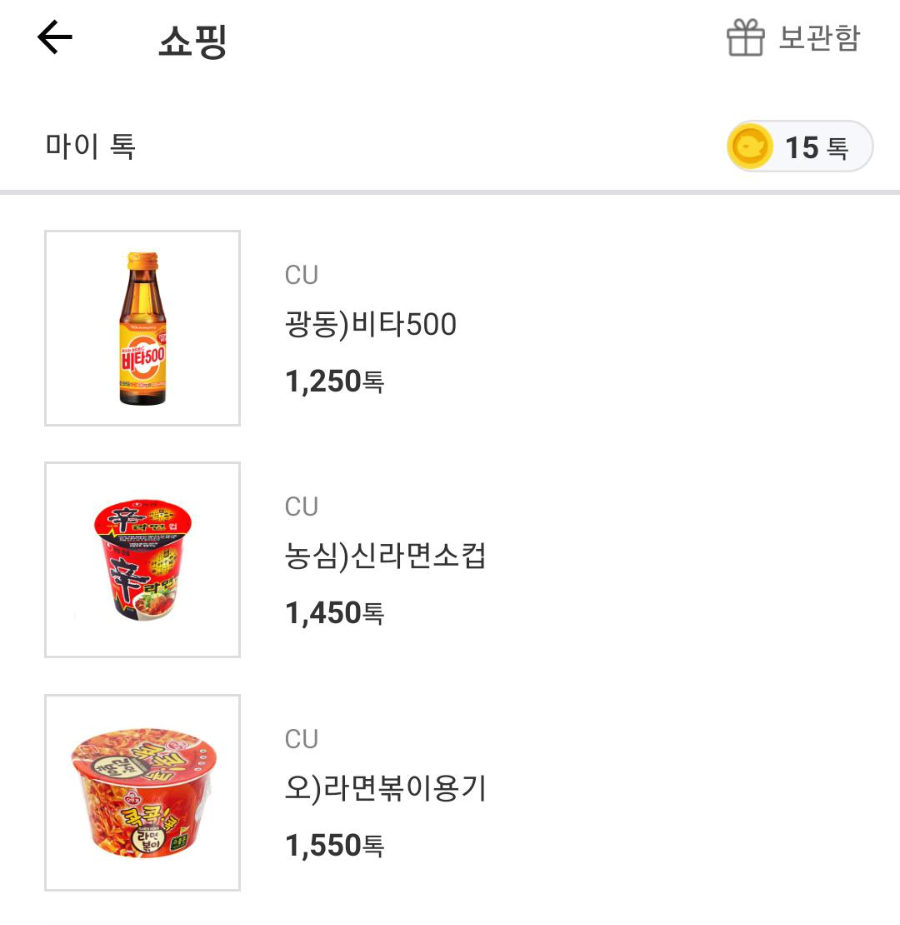The height and width of the screenshot is (925, 900).
Task: Check my 15 톡 point balance
Action: tap(800, 147)
